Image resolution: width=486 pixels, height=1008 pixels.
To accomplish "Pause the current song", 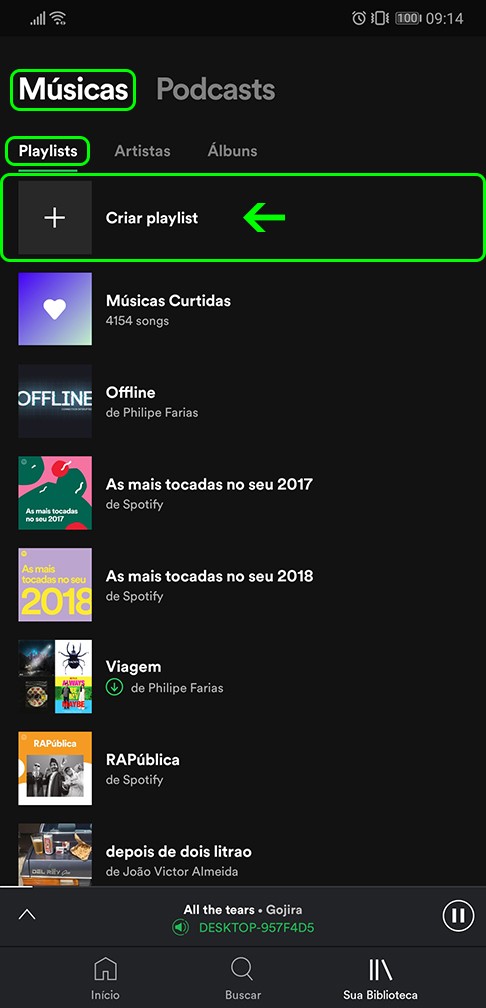I will [x=458, y=915].
